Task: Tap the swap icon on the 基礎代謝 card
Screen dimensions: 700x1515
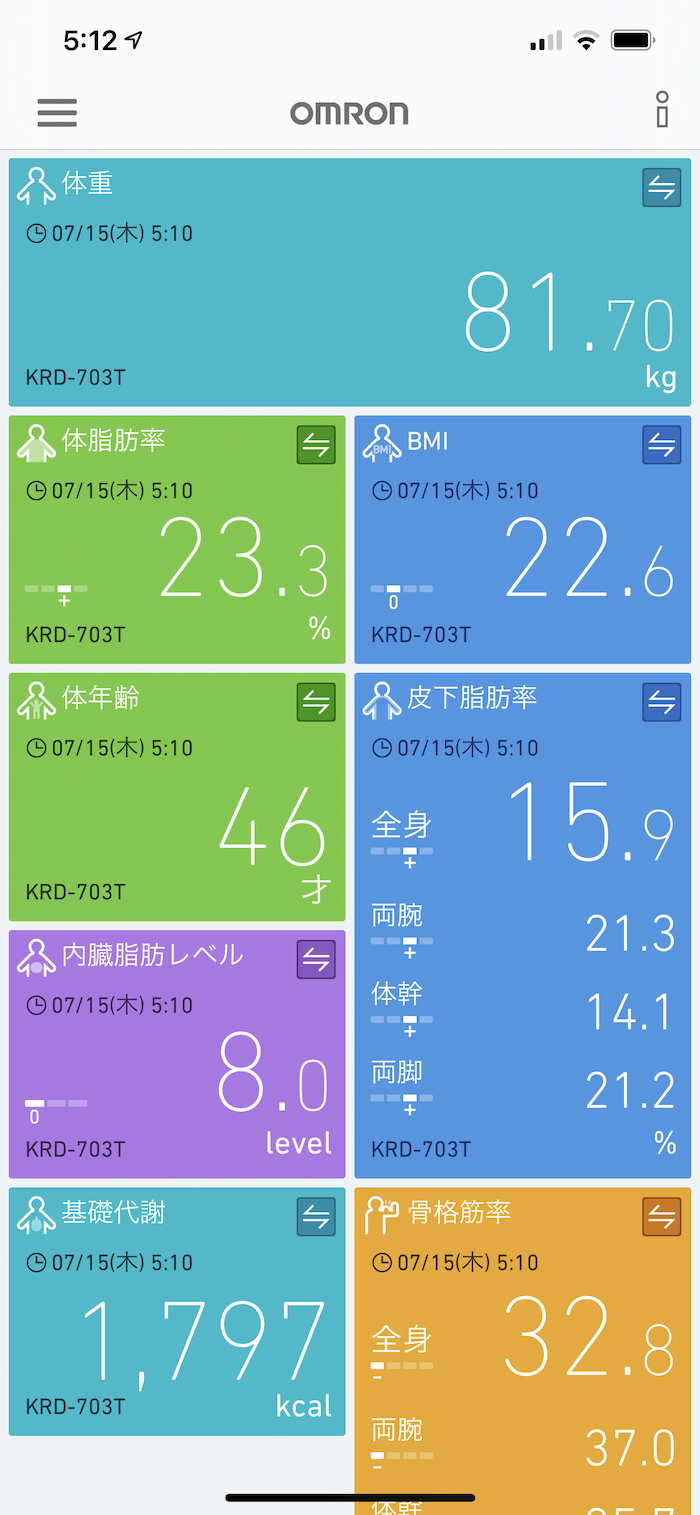Action: coord(316,1217)
